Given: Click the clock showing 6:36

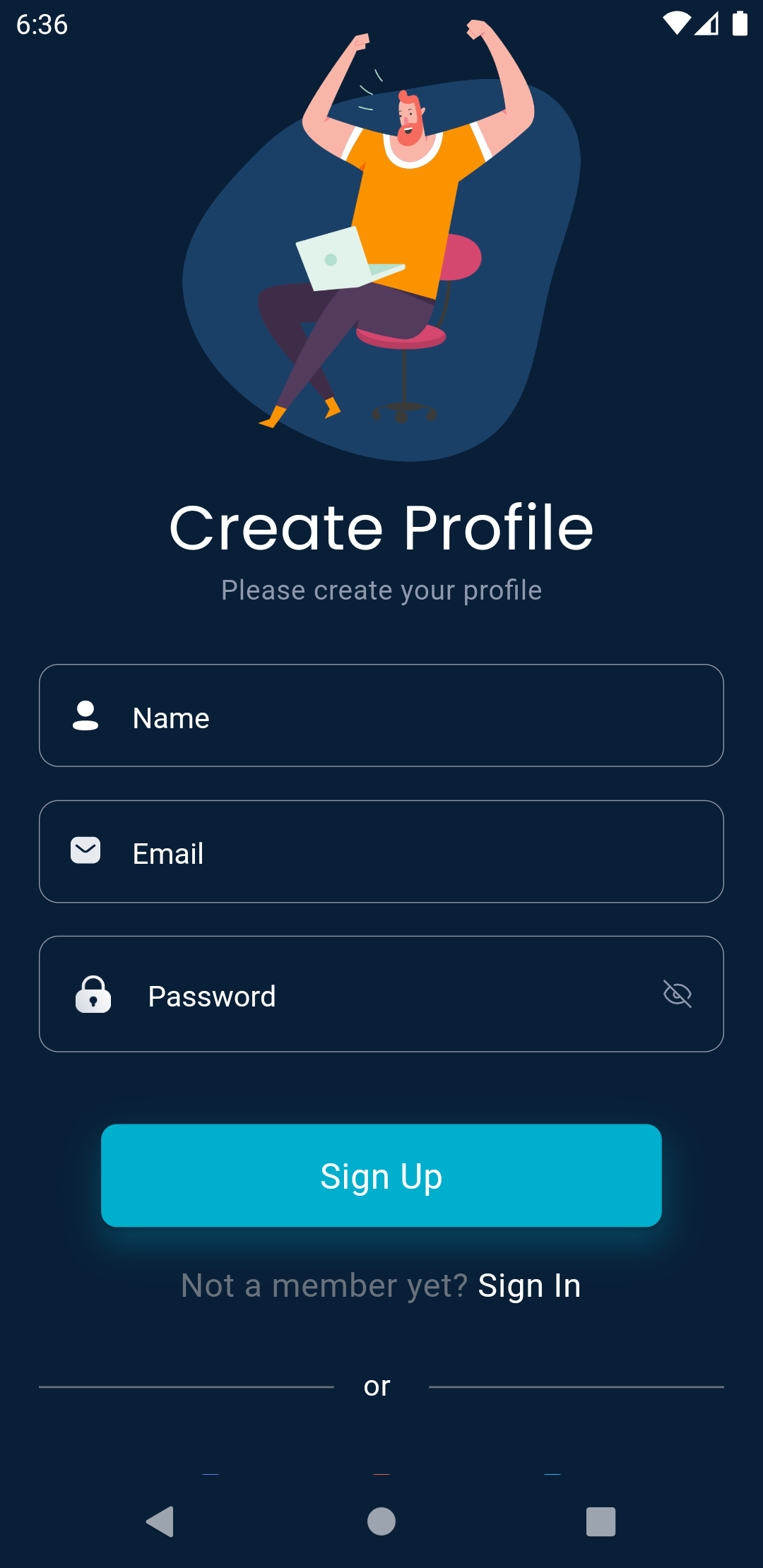Looking at the screenshot, I should pos(40,25).
